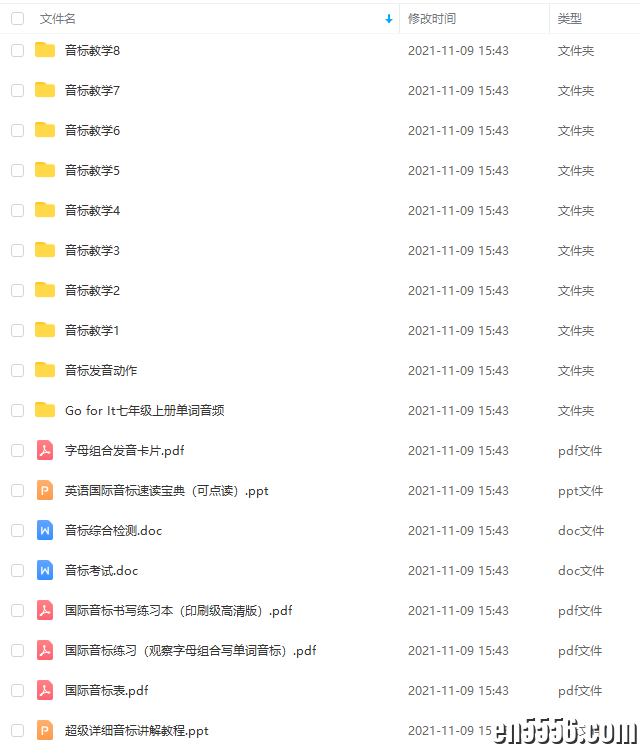Viewport: 640px width, 747px height.
Task: Select all files with header checkbox
Action: click(x=17, y=18)
